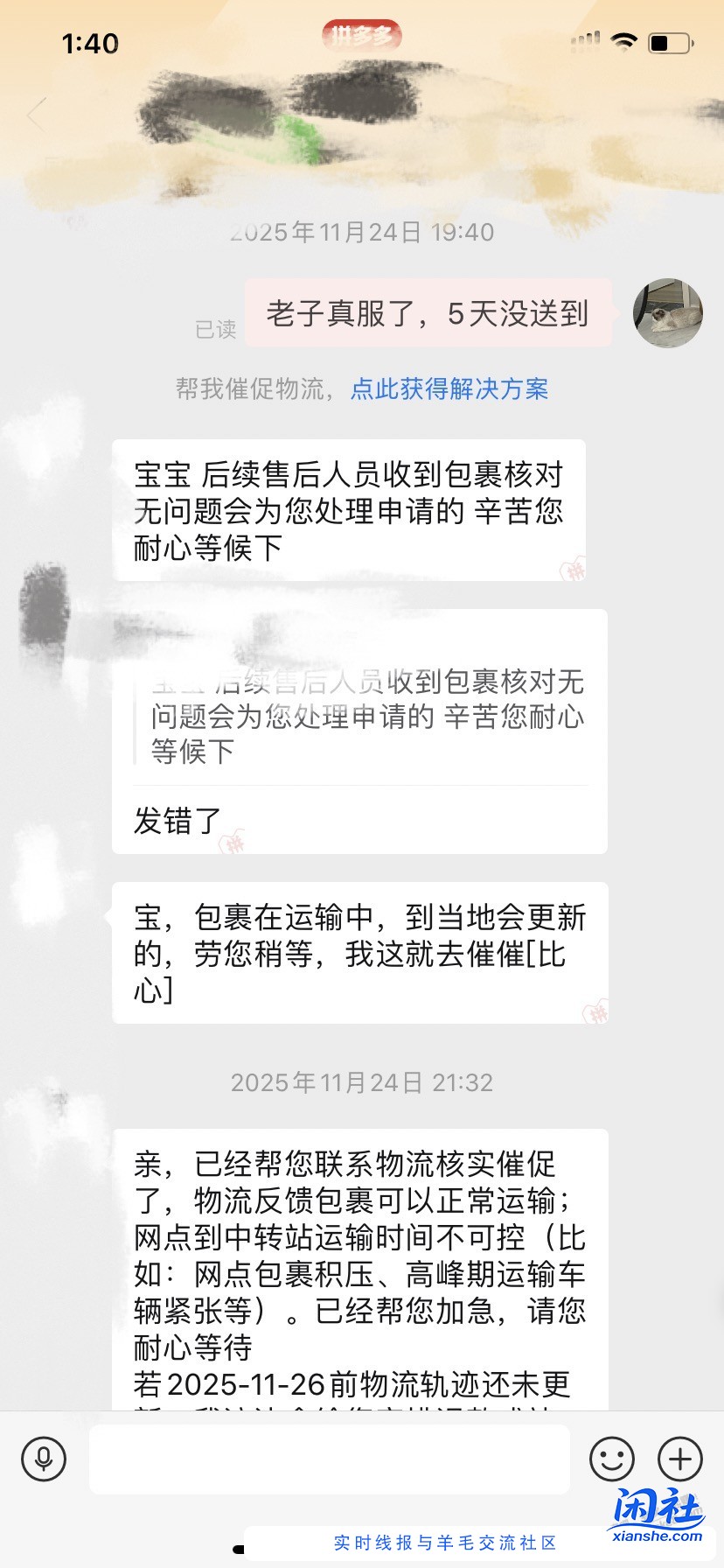Tap the cellular signal bars icon
The image size is (724, 1568).
pos(582,41)
